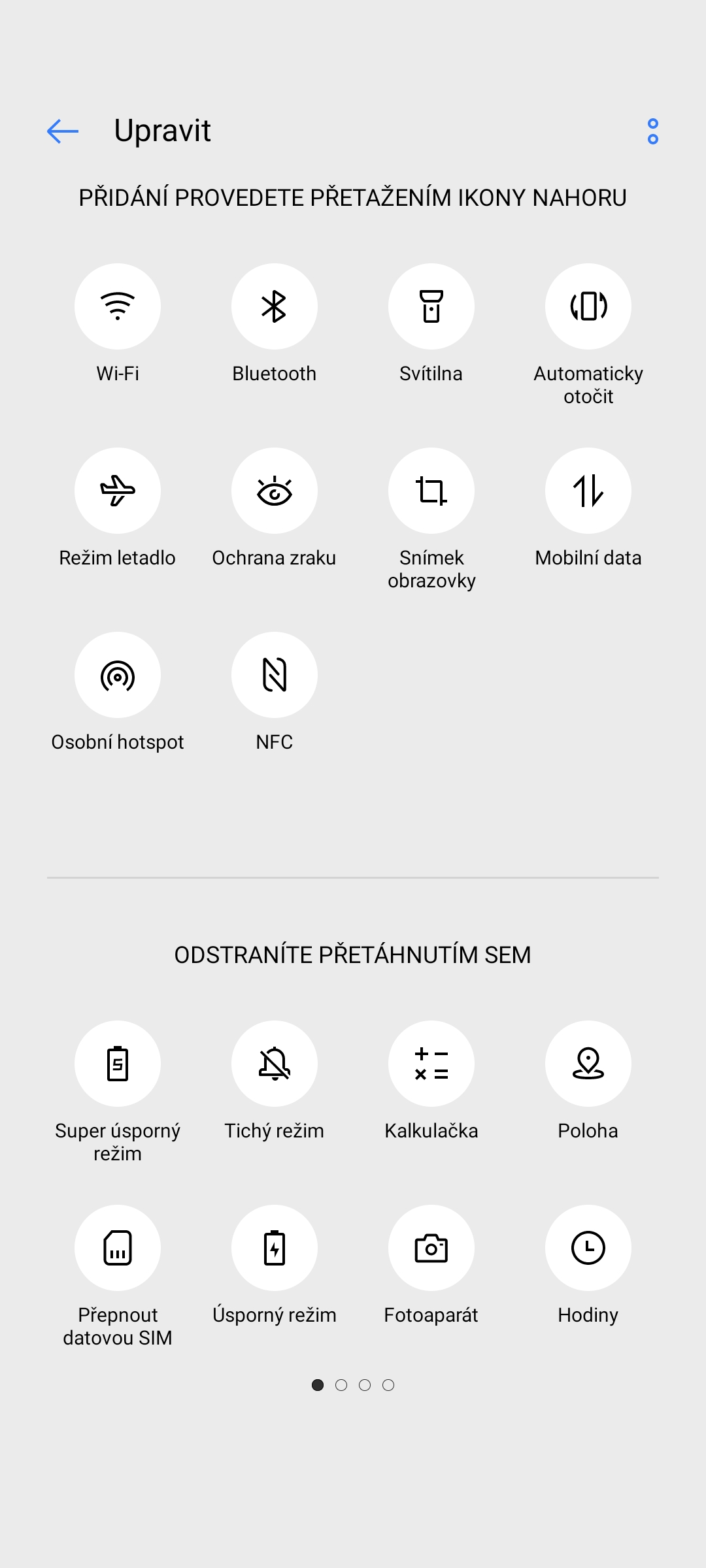Select the Bluetooth tile
Viewport: 706px width, 1568px height.
(x=275, y=306)
